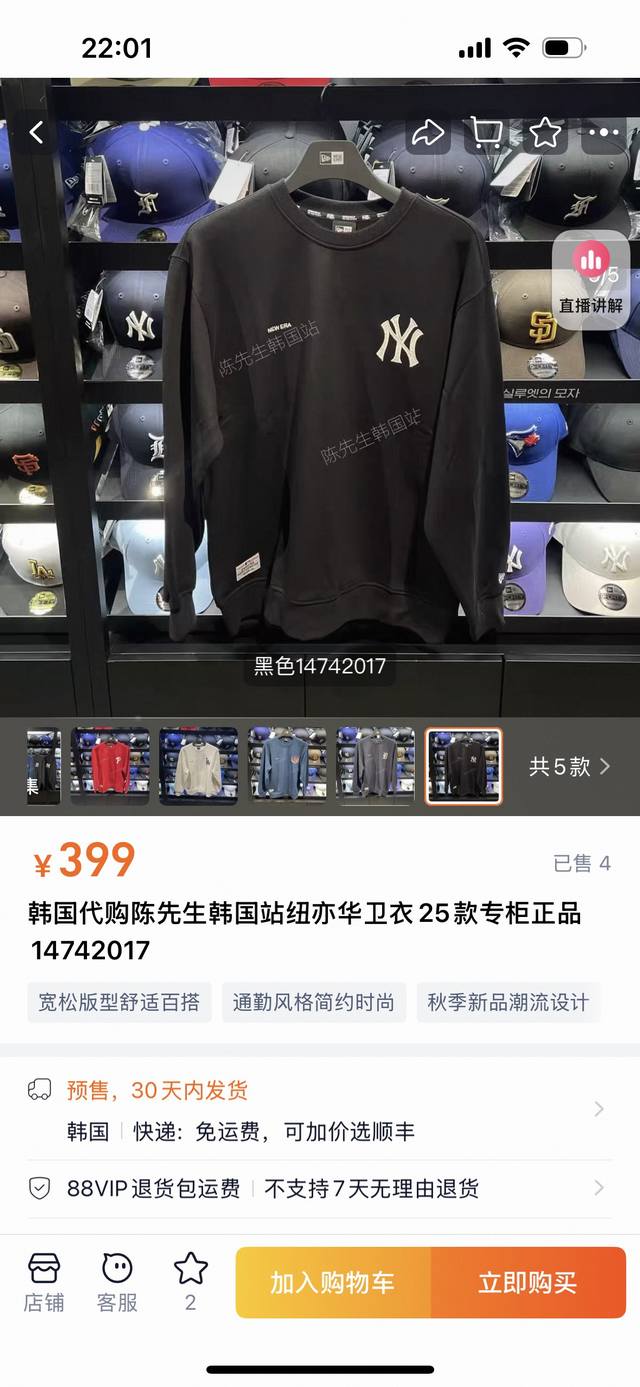Open shipping details 预售，30天内发货
The height and width of the screenshot is (1387, 640).
tap(320, 1109)
